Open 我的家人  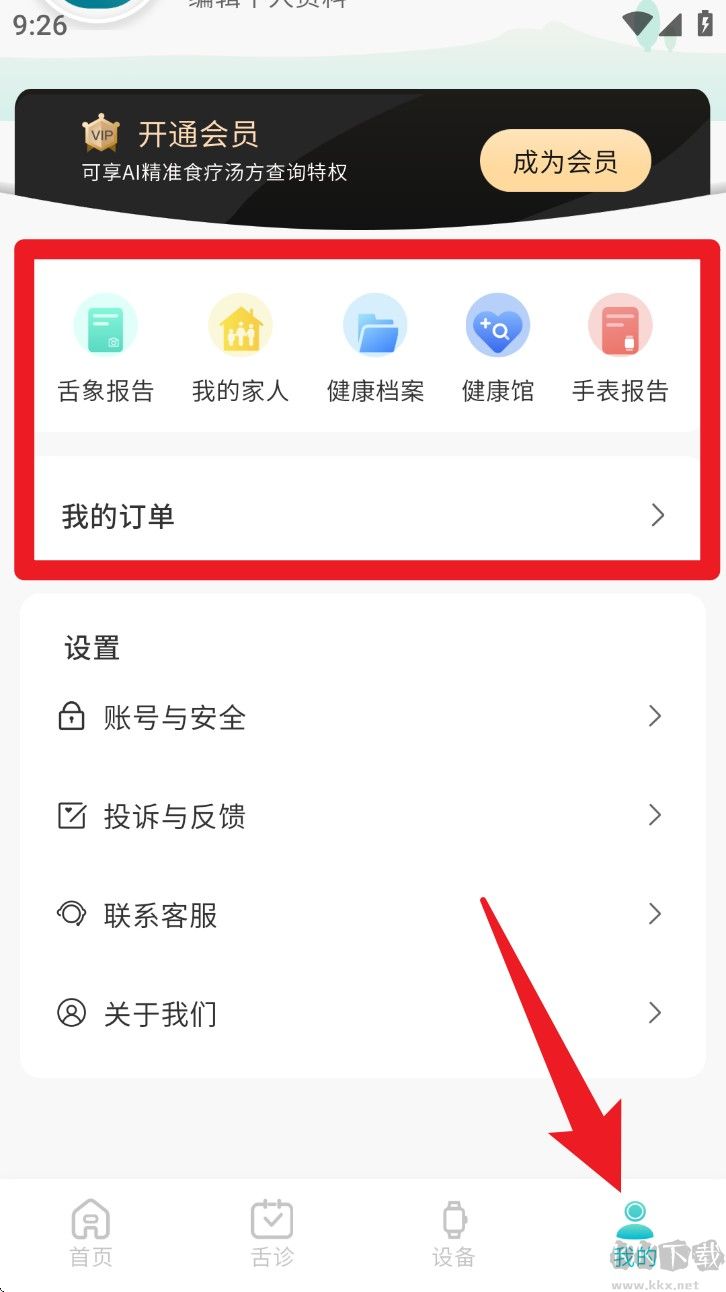tap(240, 346)
